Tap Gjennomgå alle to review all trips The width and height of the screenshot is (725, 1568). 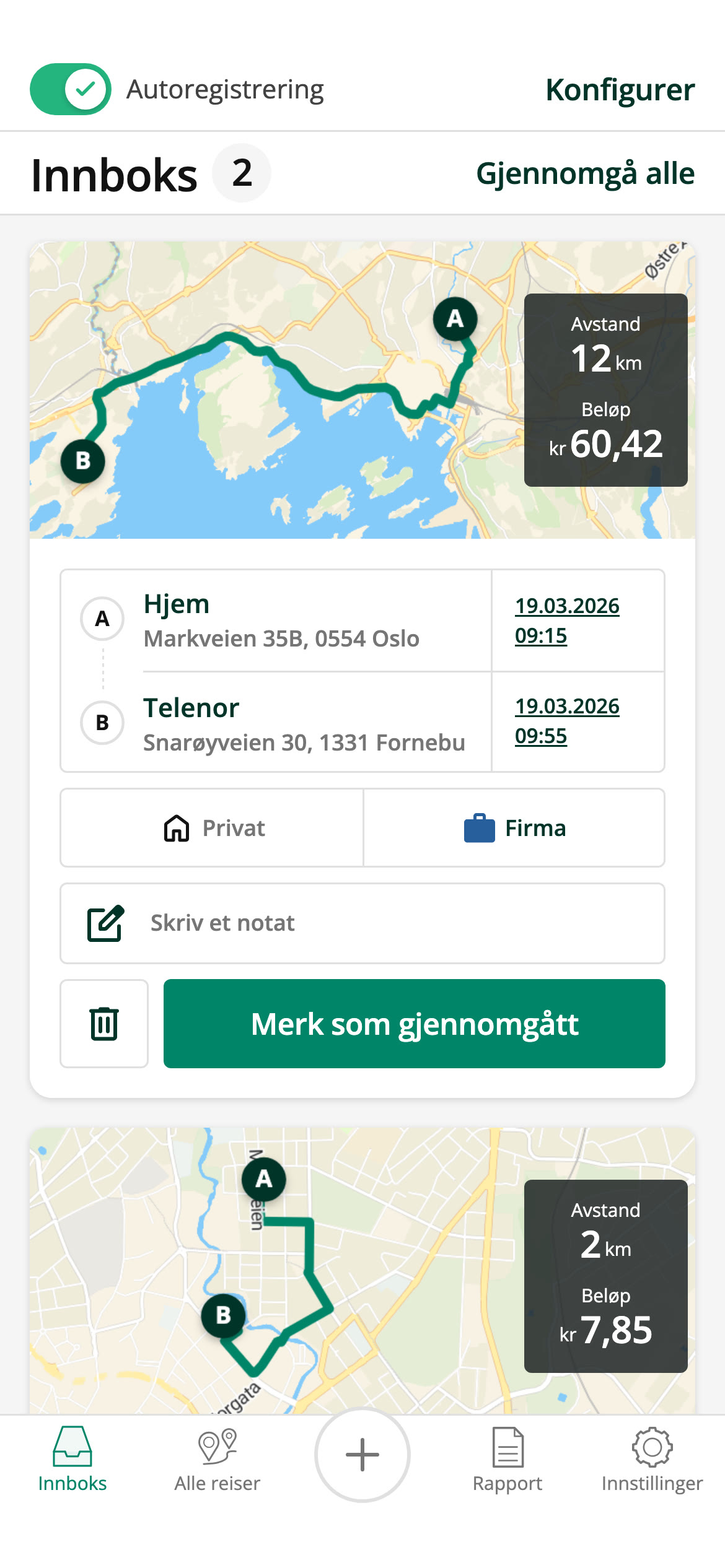[x=586, y=173]
